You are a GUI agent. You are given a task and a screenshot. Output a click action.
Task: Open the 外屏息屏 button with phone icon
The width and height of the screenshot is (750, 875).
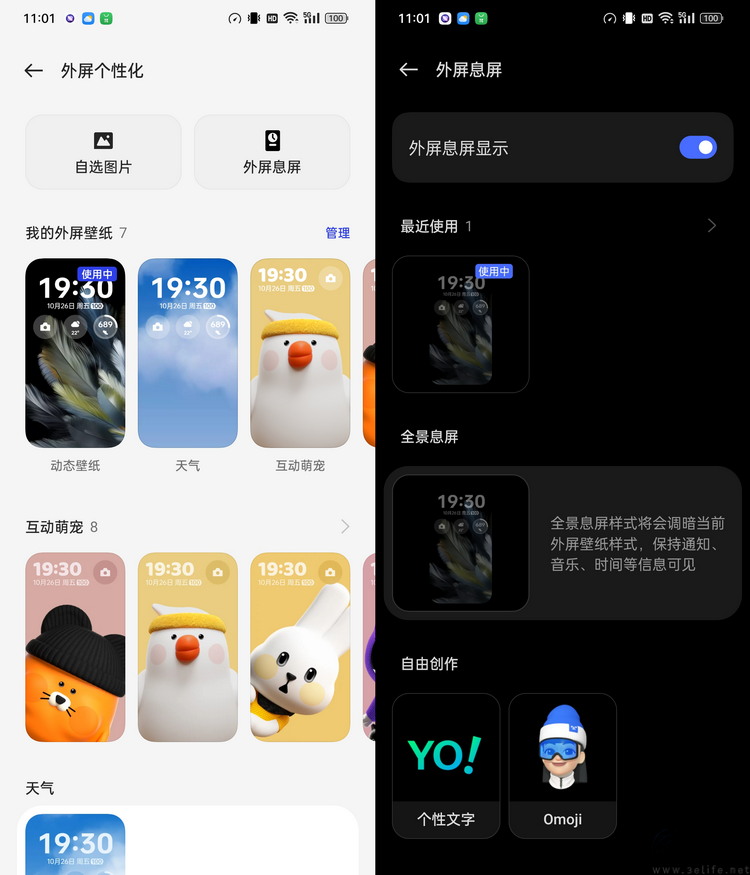(272, 152)
